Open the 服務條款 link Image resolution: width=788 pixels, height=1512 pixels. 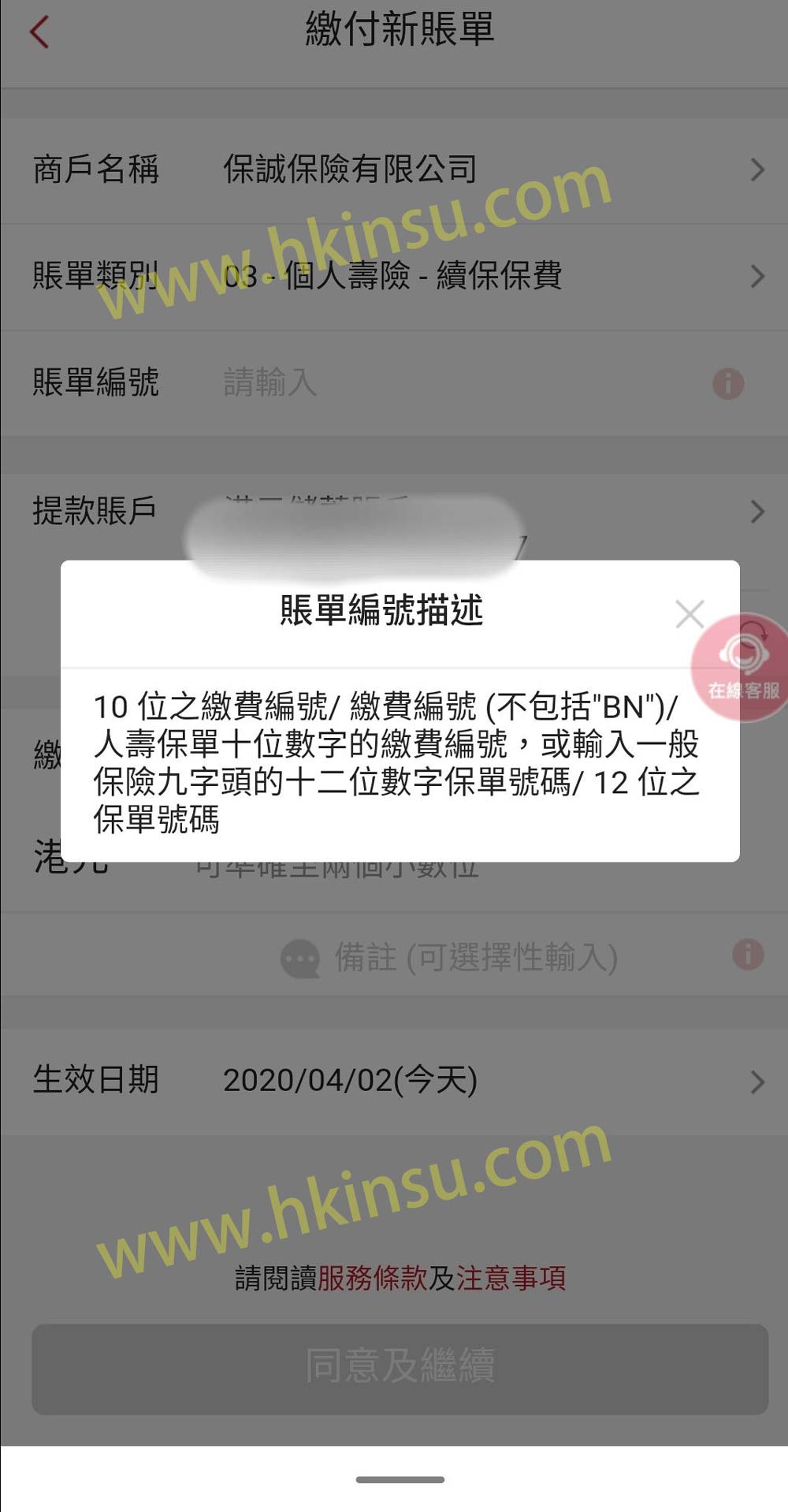(x=372, y=1278)
